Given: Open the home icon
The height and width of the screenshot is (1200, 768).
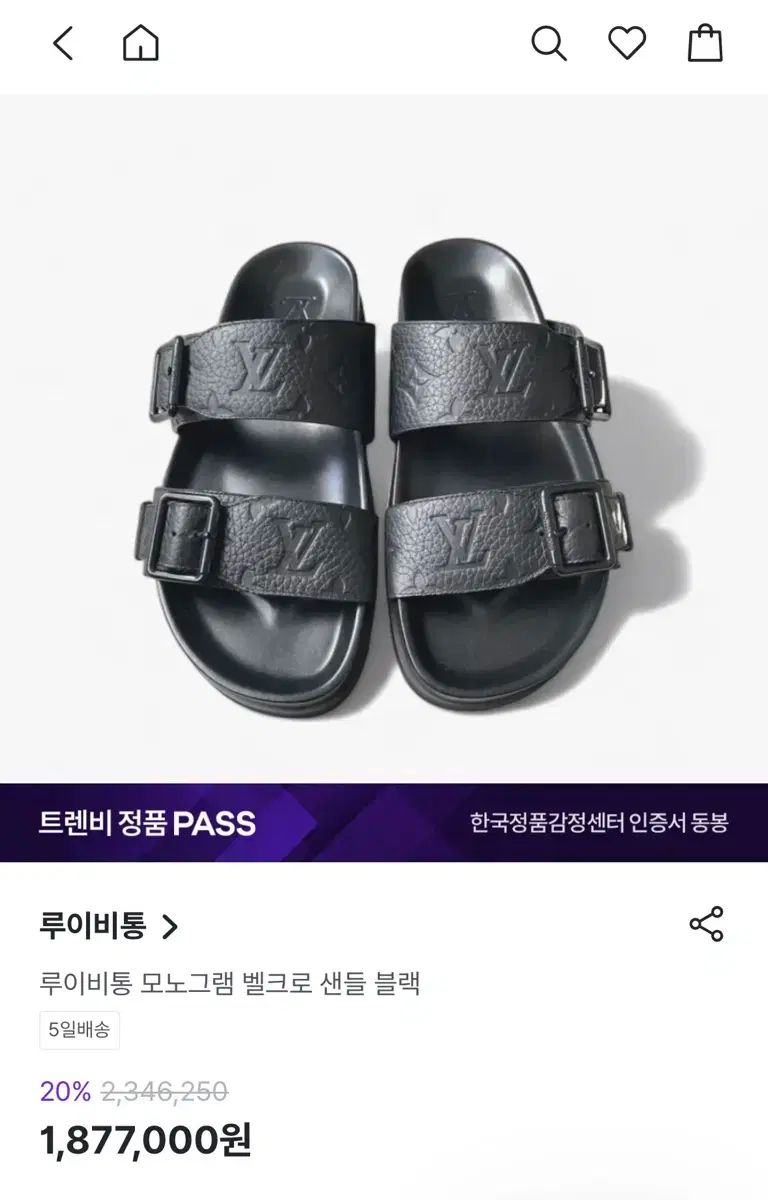Looking at the screenshot, I should pos(141,44).
